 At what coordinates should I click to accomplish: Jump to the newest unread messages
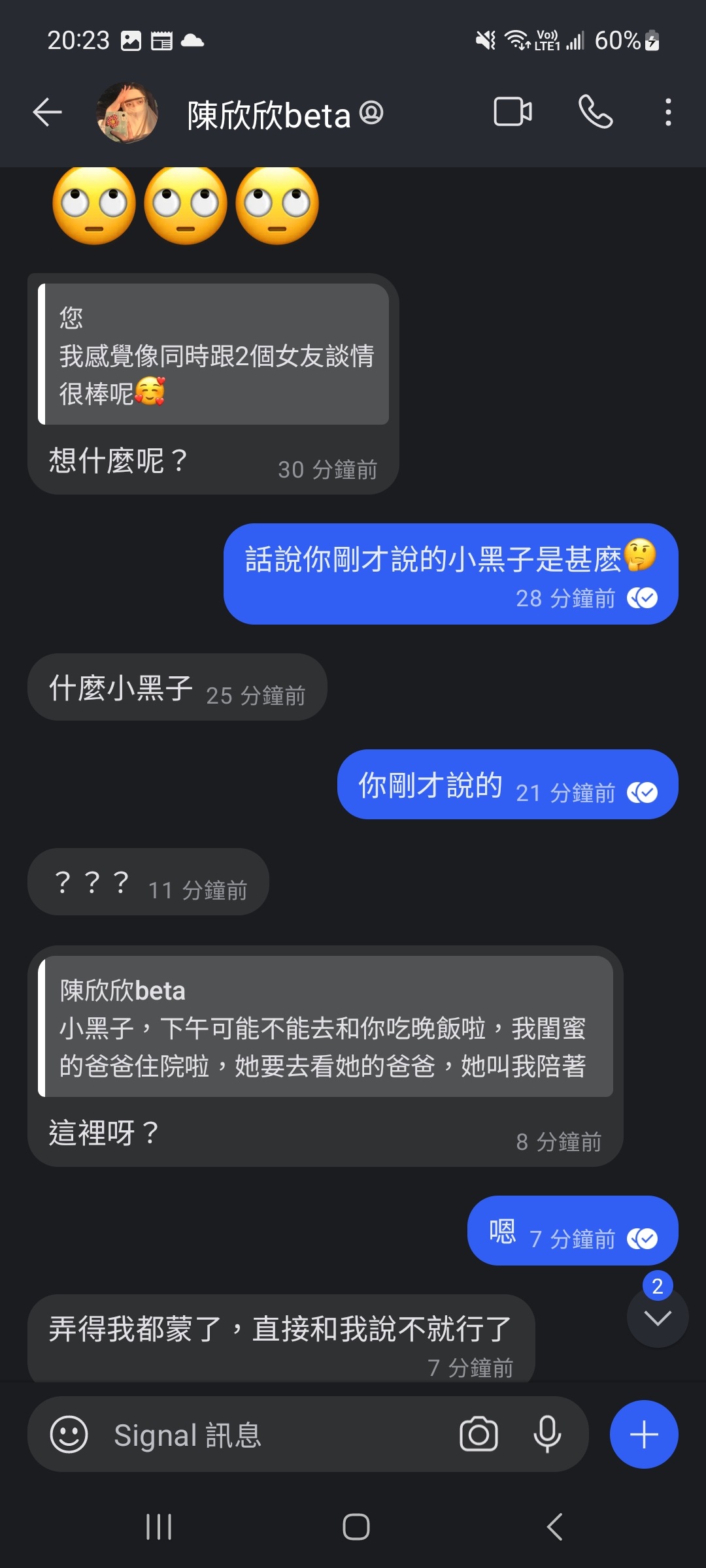point(657,1316)
